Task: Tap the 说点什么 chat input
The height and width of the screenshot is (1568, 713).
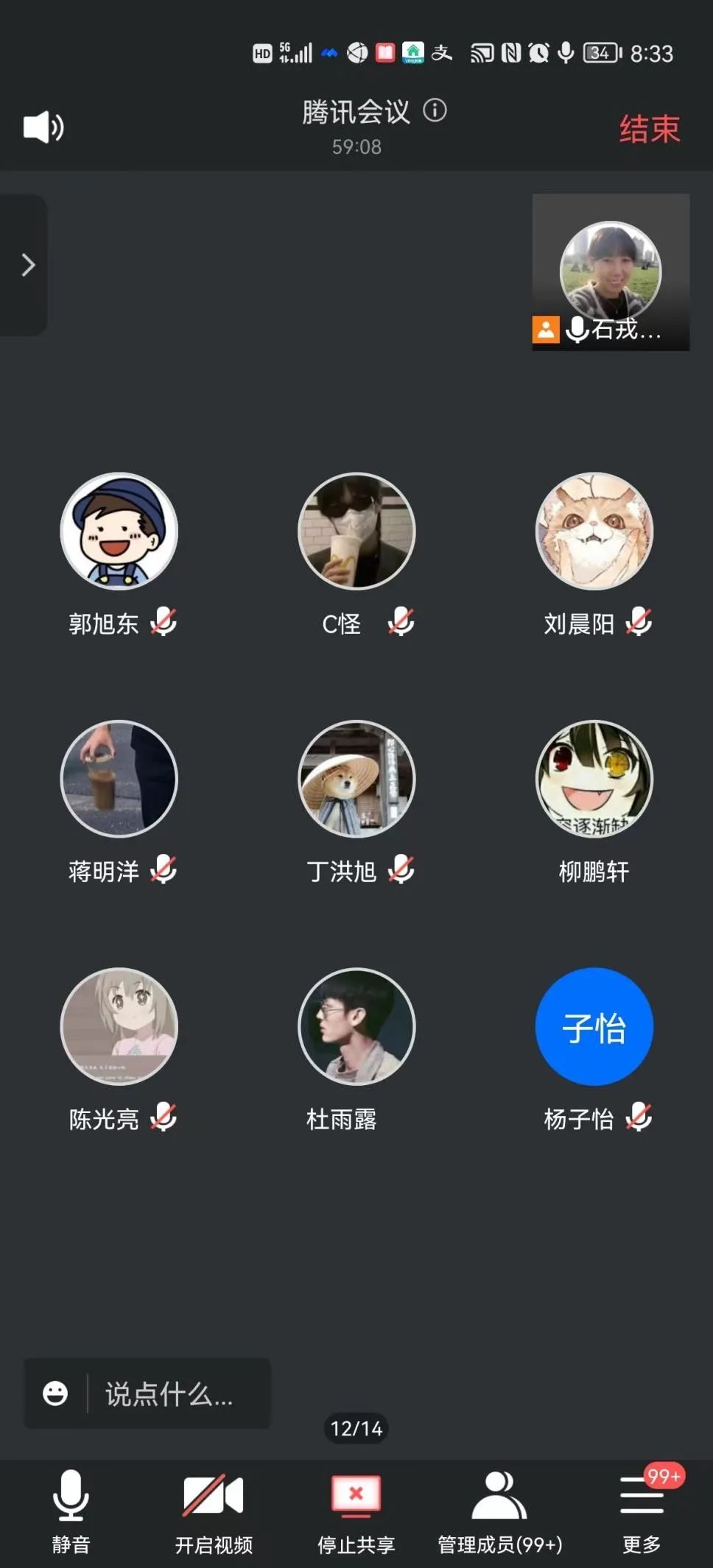Action: click(x=177, y=1394)
